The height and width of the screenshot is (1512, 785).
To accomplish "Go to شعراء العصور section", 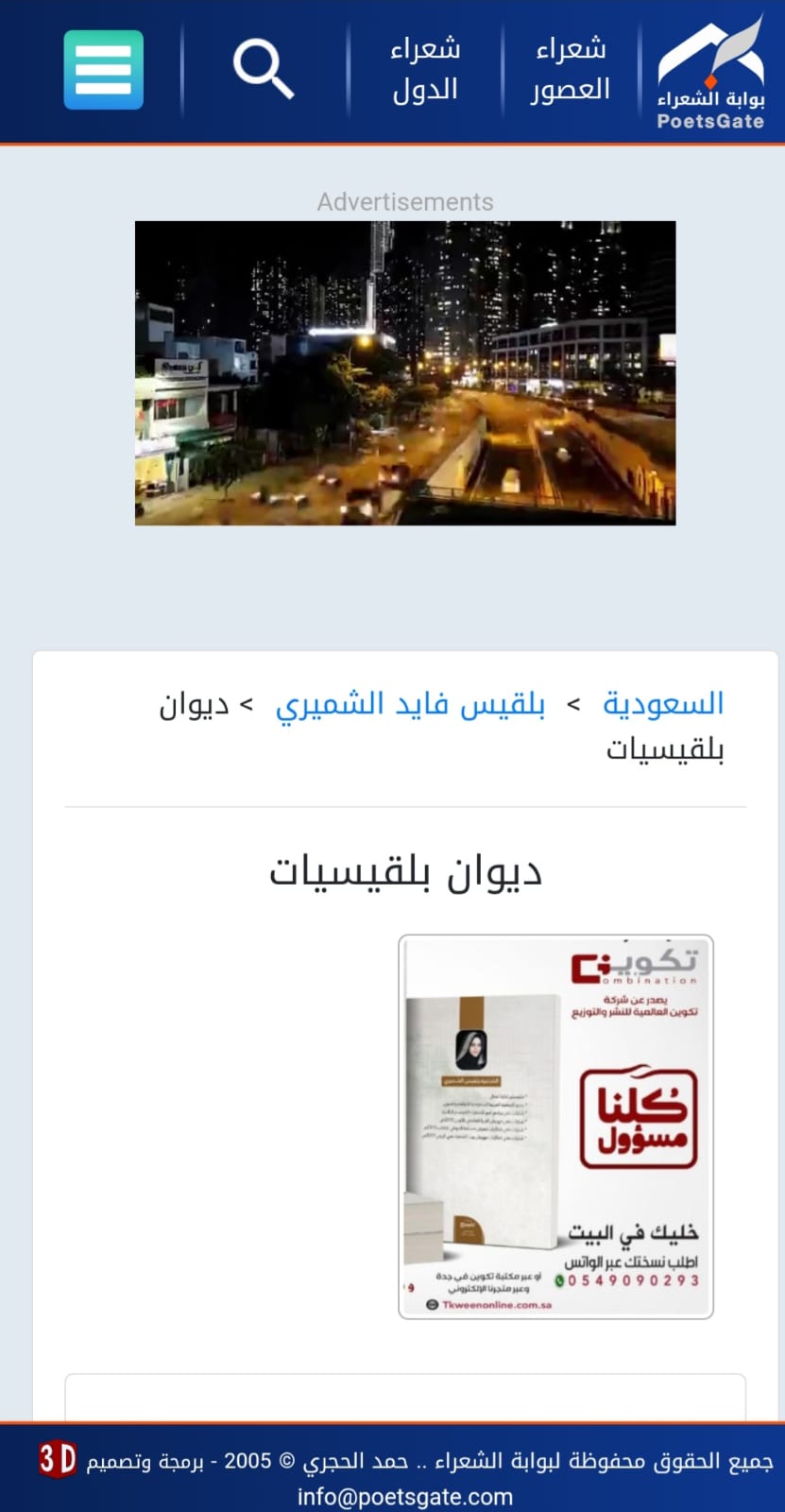I will 570,69.
